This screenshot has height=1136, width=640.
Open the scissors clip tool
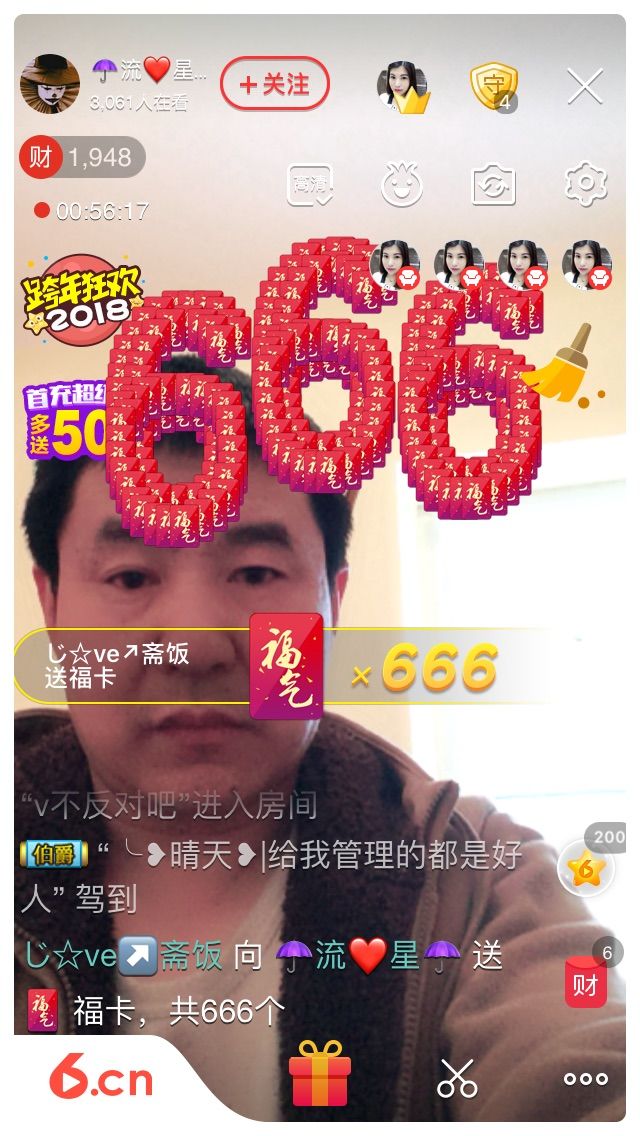457,1079
